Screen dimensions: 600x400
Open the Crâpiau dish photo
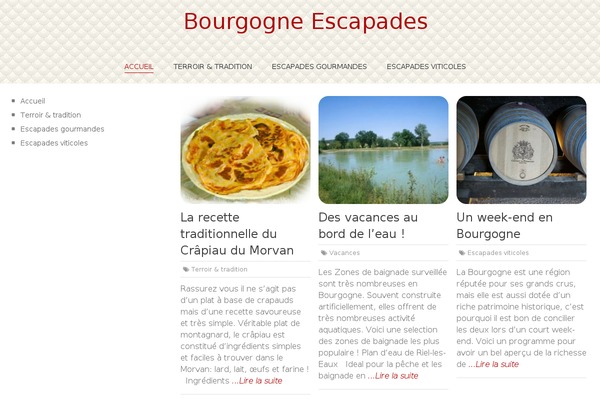pyautogui.click(x=245, y=150)
